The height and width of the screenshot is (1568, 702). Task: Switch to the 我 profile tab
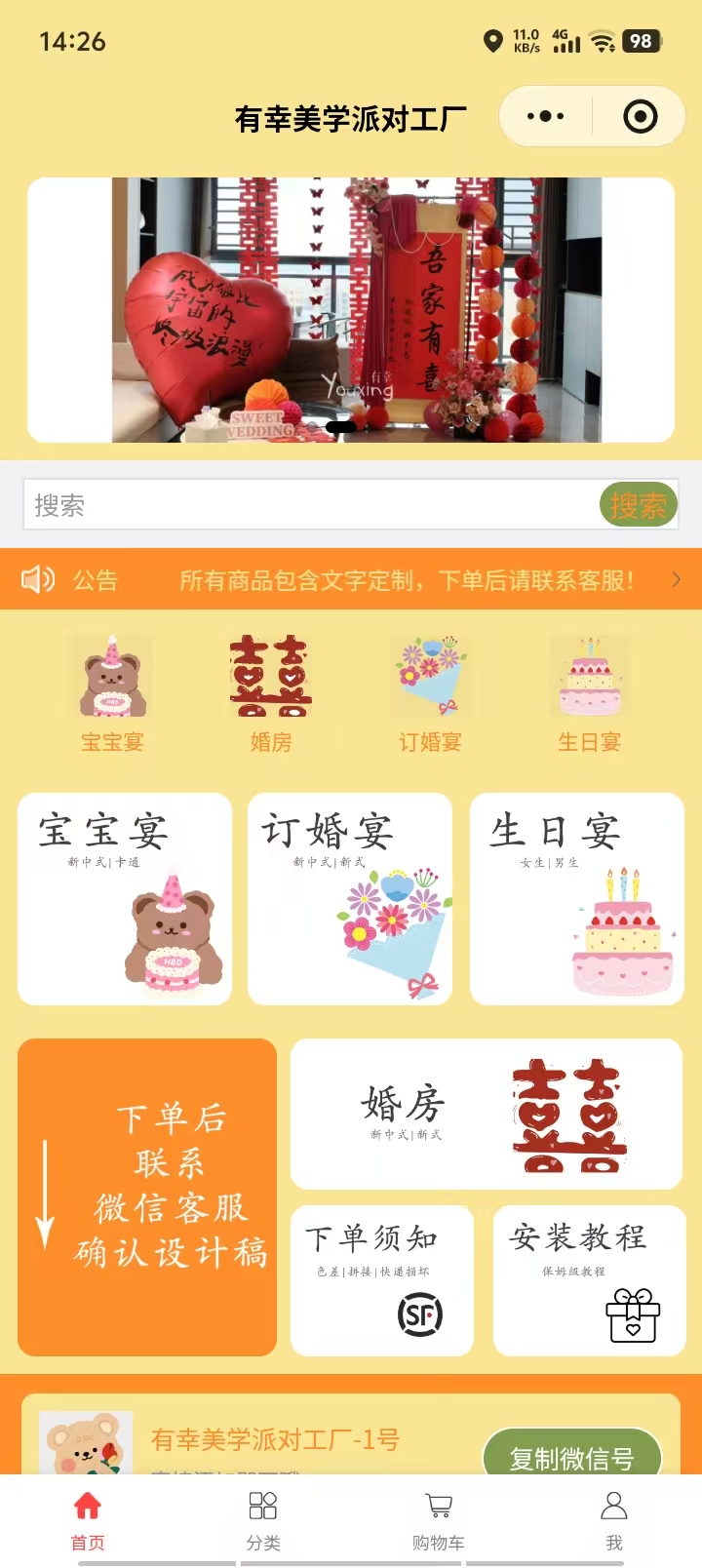click(614, 1519)
